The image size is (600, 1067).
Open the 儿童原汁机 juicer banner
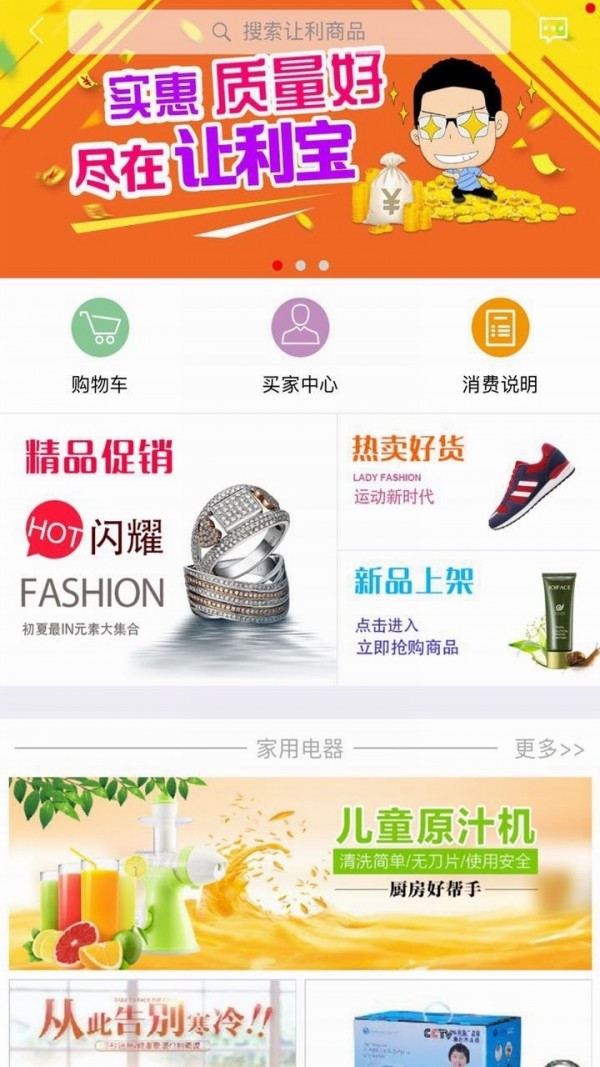click(300, 872)
